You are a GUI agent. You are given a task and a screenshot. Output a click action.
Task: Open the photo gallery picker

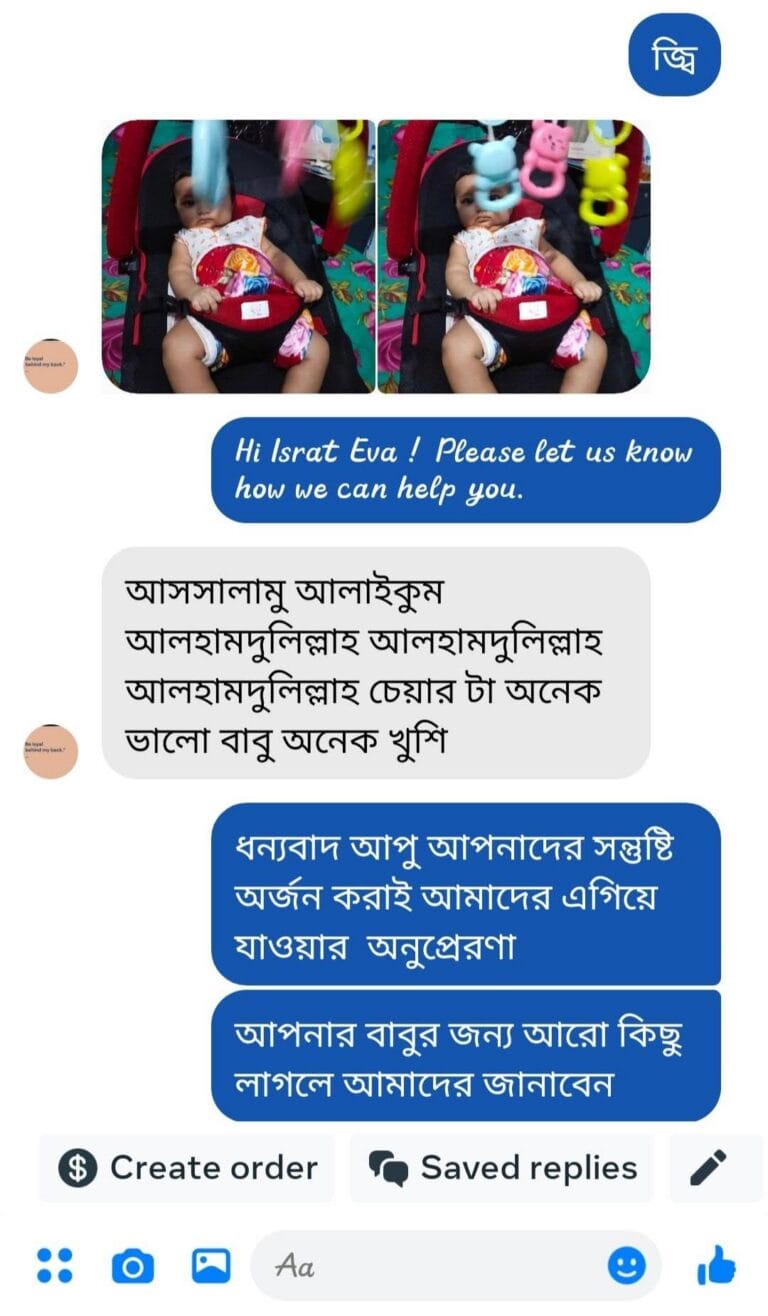coord(211,1266)
